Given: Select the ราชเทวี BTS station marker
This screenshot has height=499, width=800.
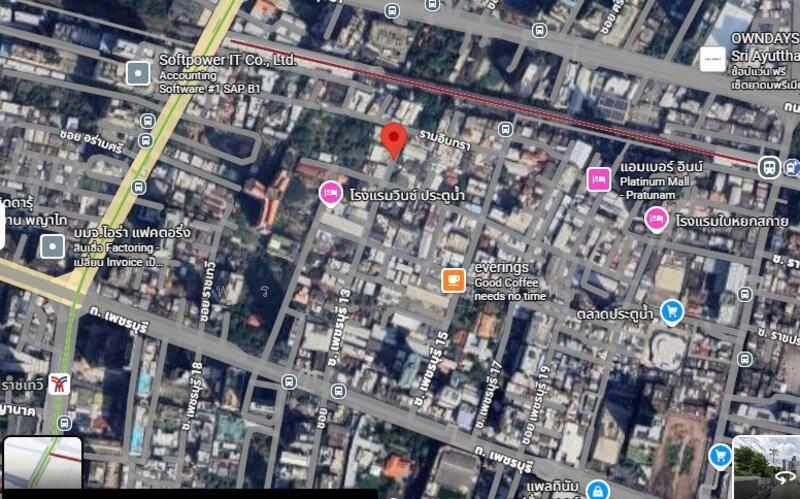Looking at the screenshot, I should tap(59, 384).
